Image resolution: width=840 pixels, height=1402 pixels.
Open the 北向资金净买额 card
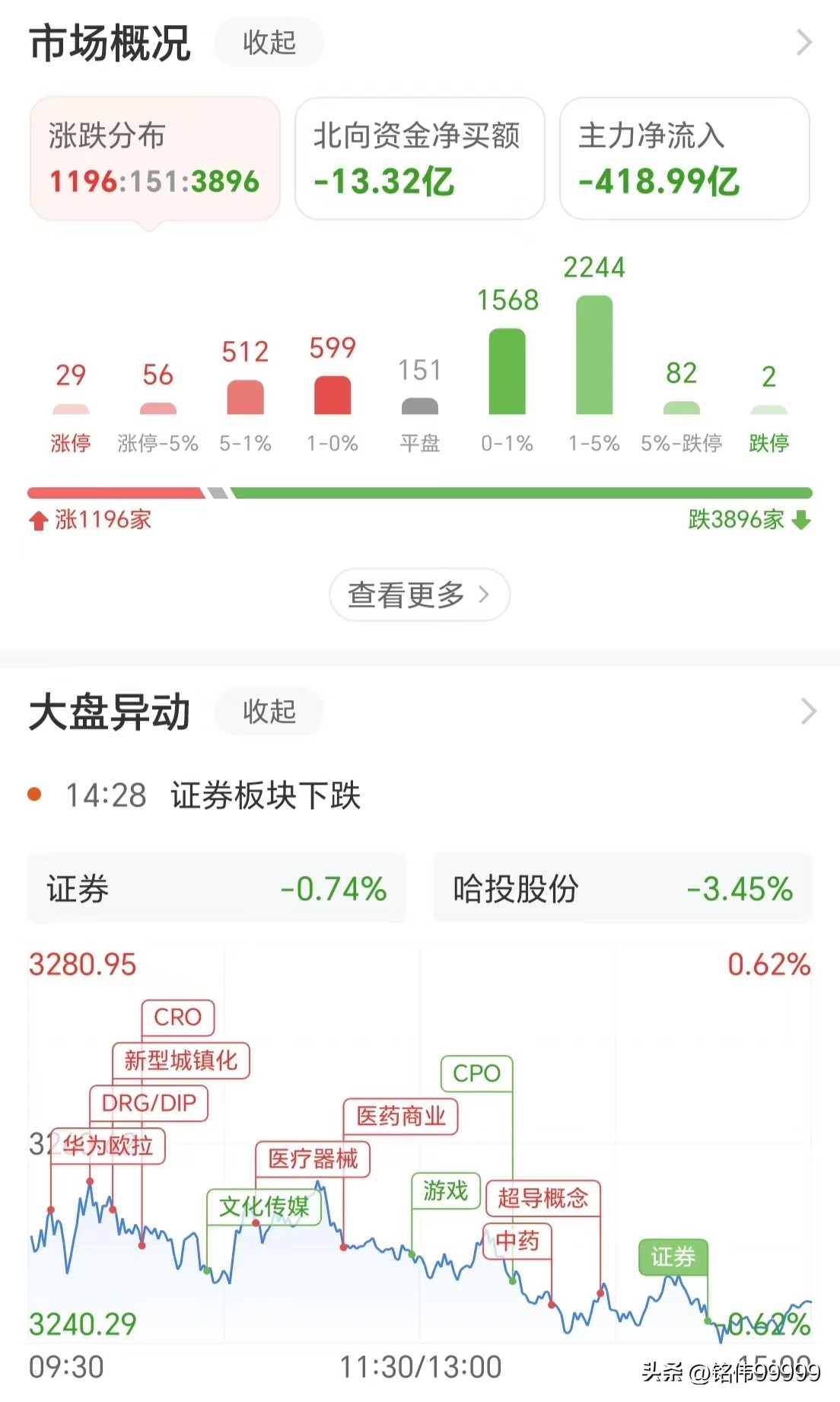tap(419, 158)
